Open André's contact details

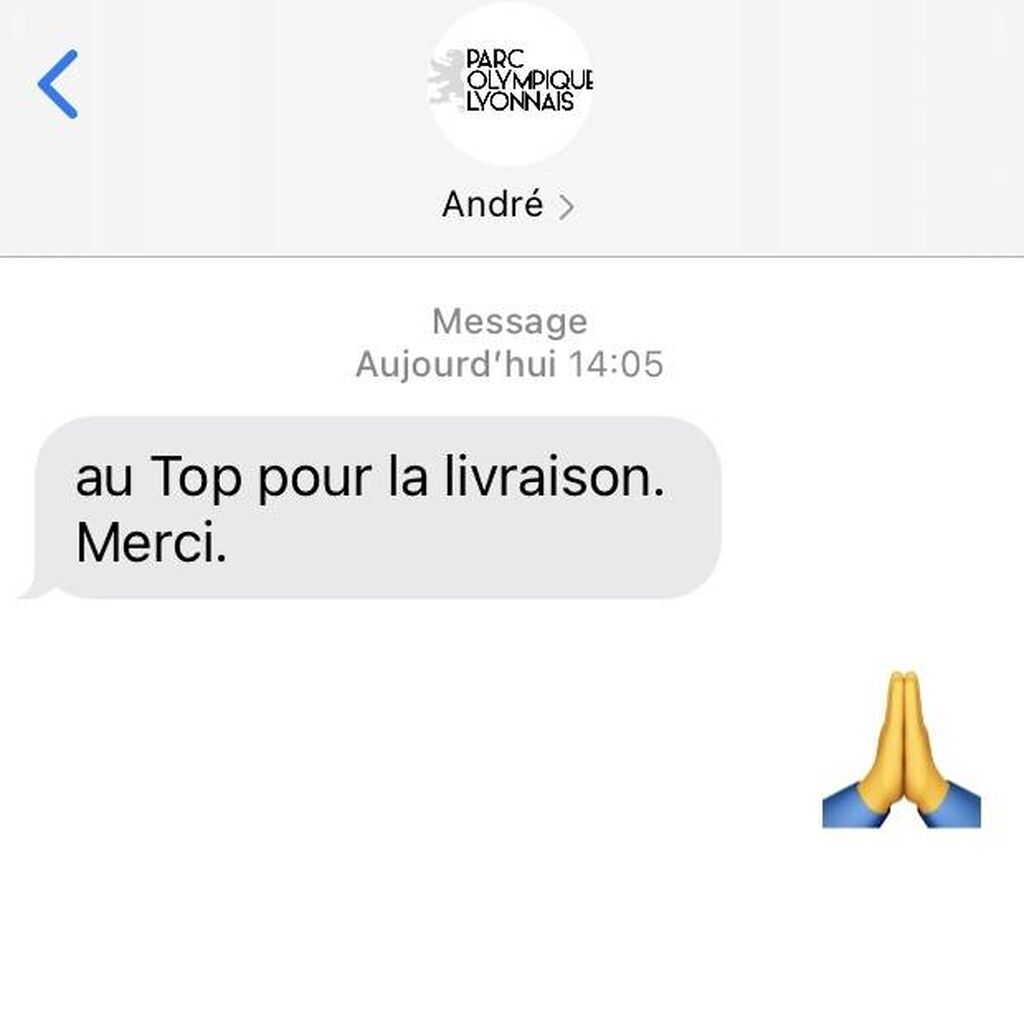pyautogui.click(x=509, y=205)
